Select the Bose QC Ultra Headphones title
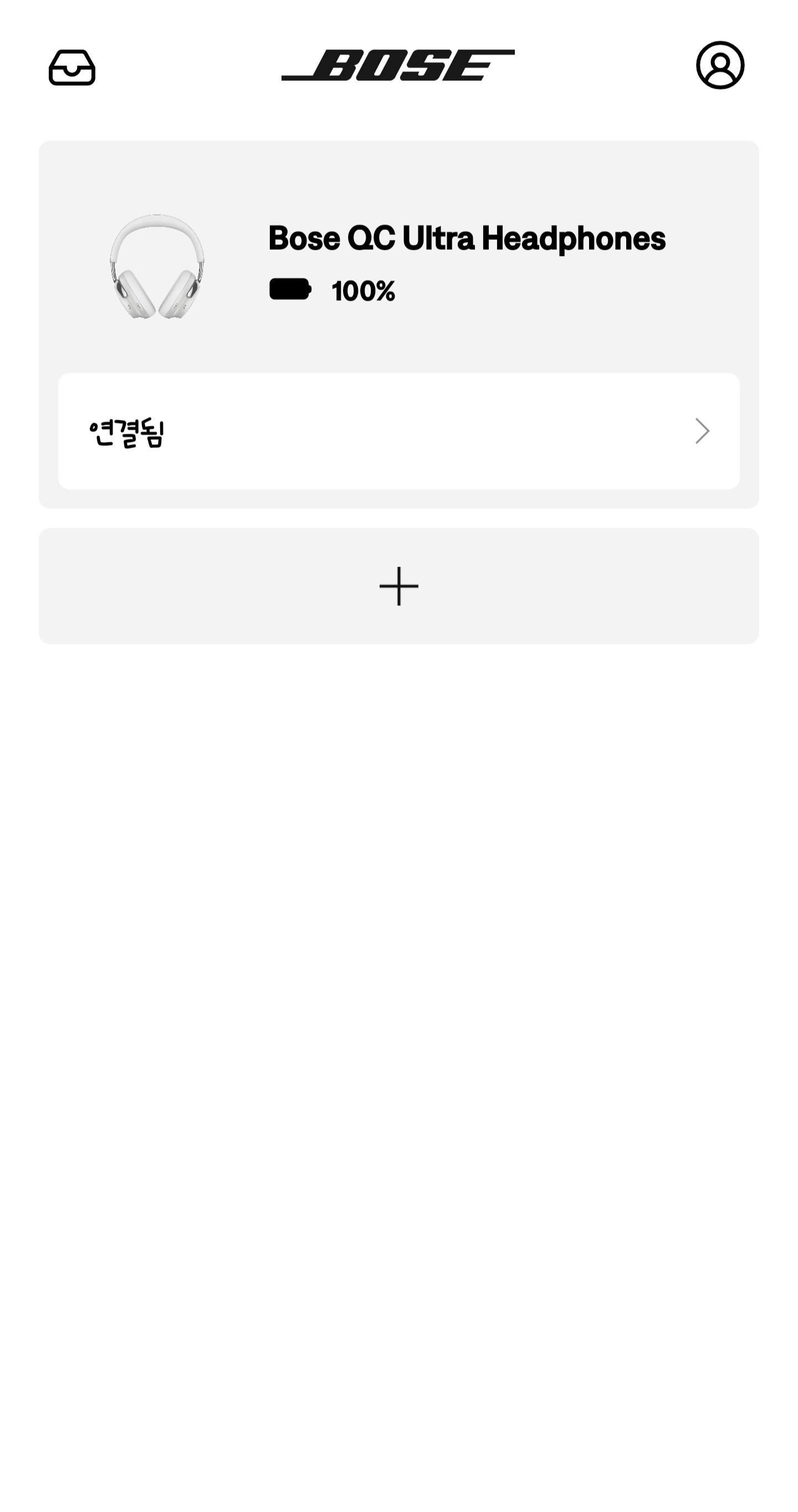Image resolution: width=798 pixels, height=1512 pixels. (x=467, y=238)
